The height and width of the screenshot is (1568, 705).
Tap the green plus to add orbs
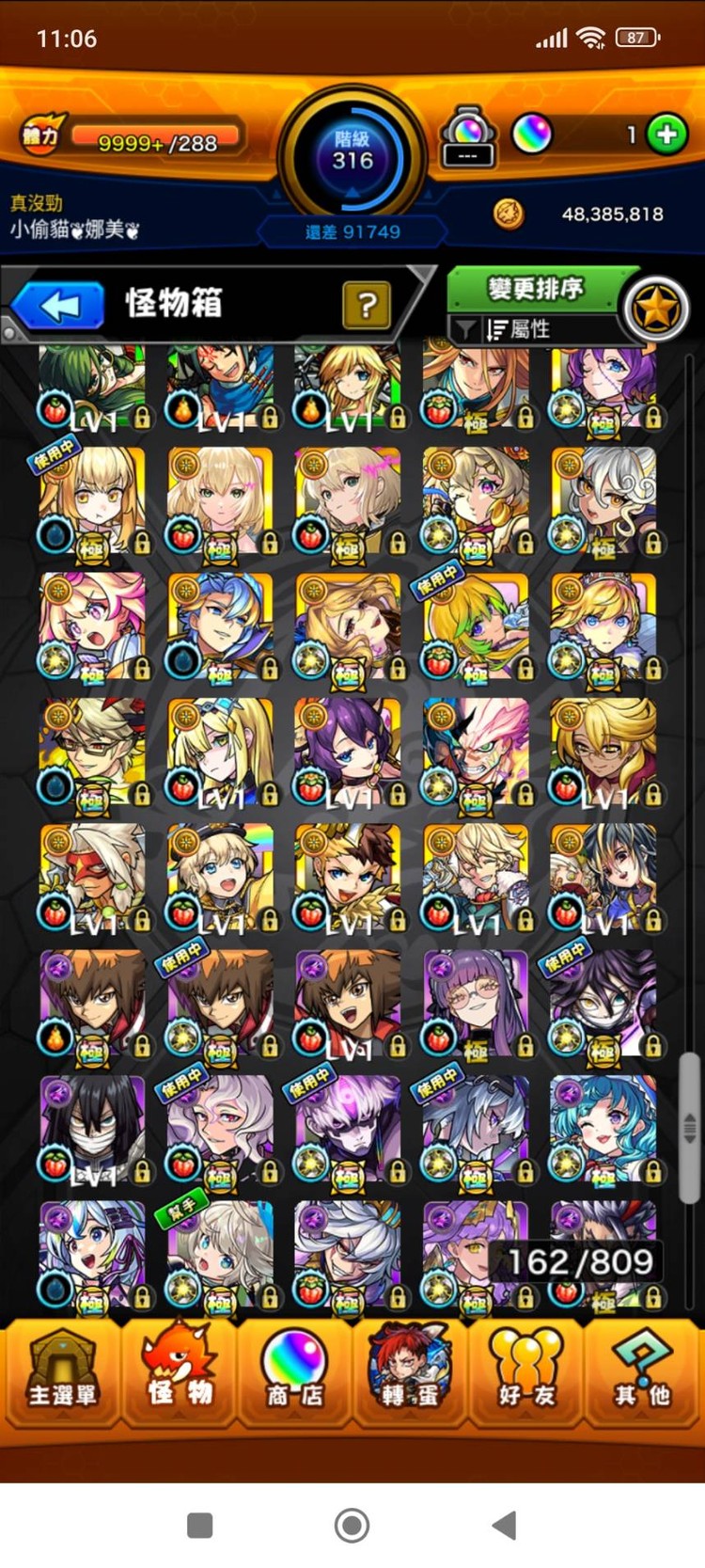click(666, 135)
